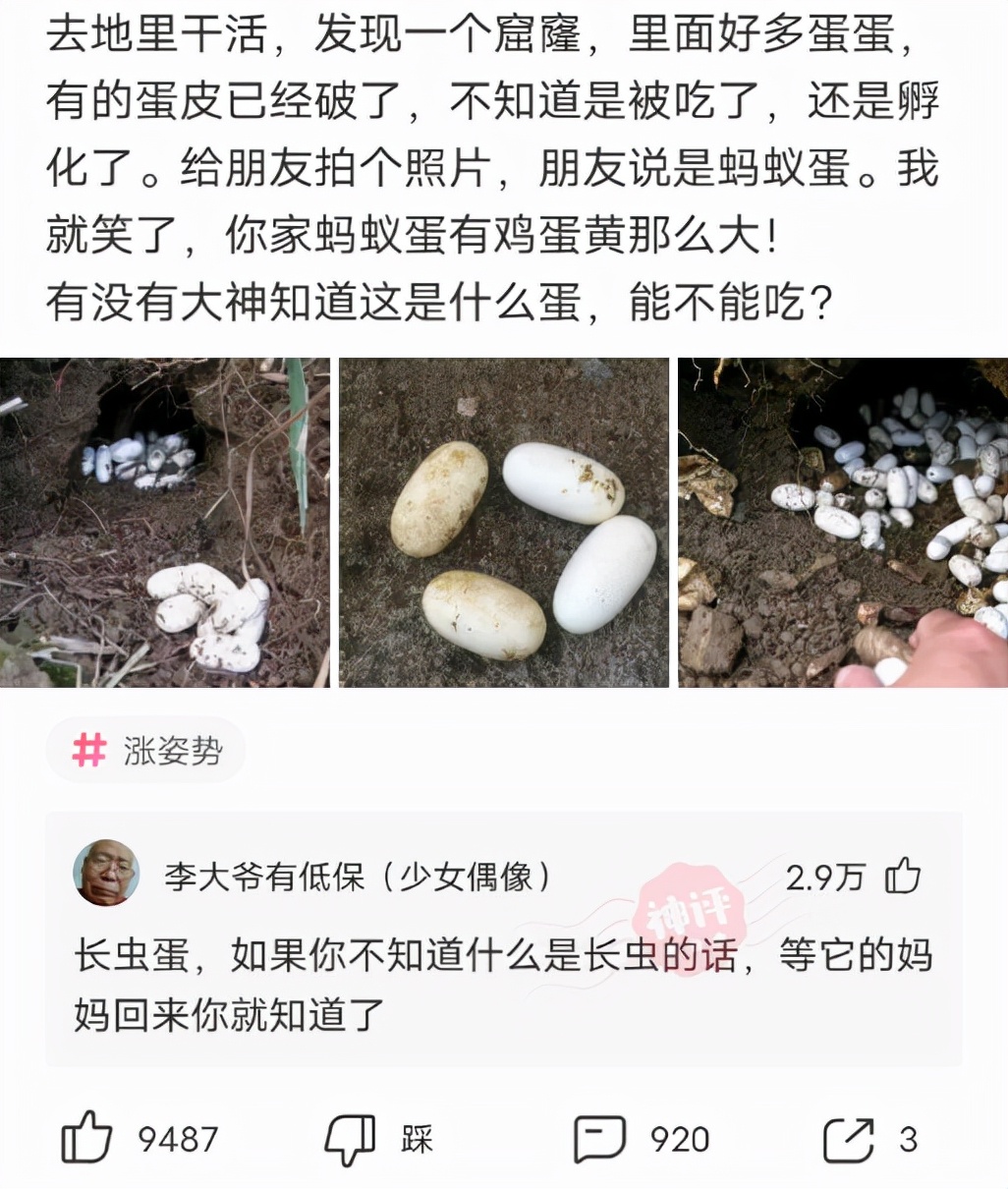Click the share count showing 3
This screenshot has width=1008, height=1189.
pos(908,1140)
